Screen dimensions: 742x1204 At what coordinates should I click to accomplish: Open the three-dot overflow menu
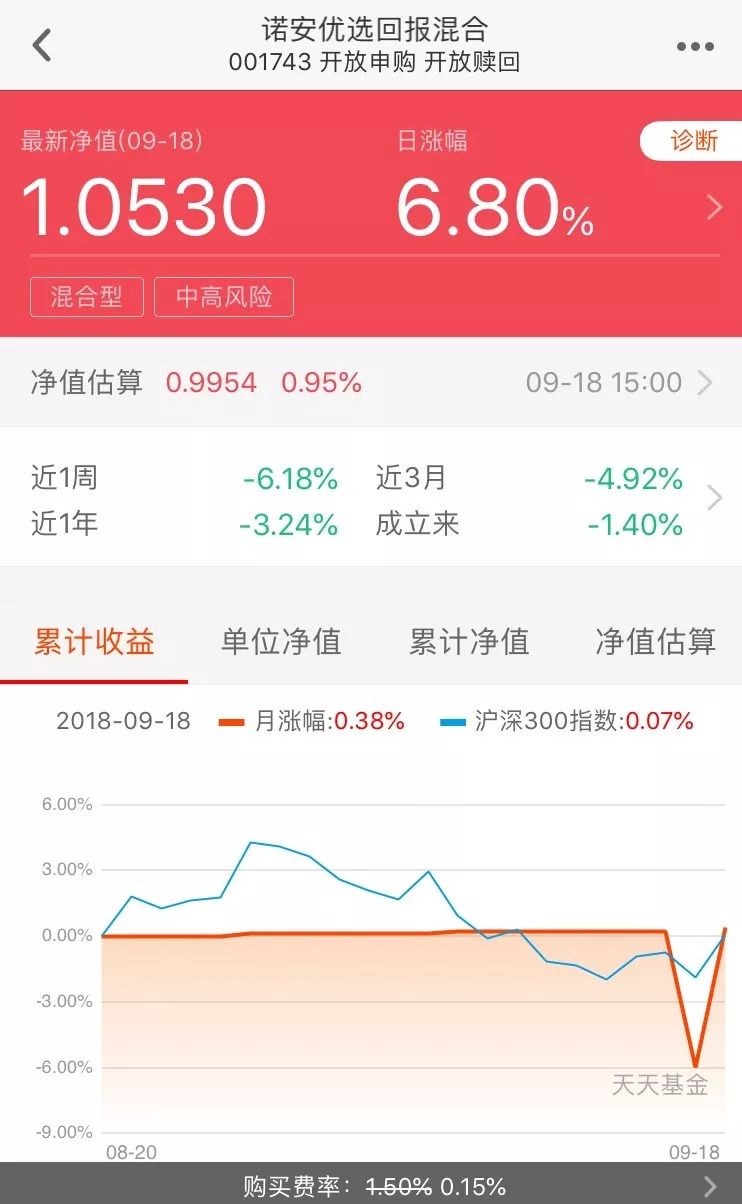[x=695, y=47]
